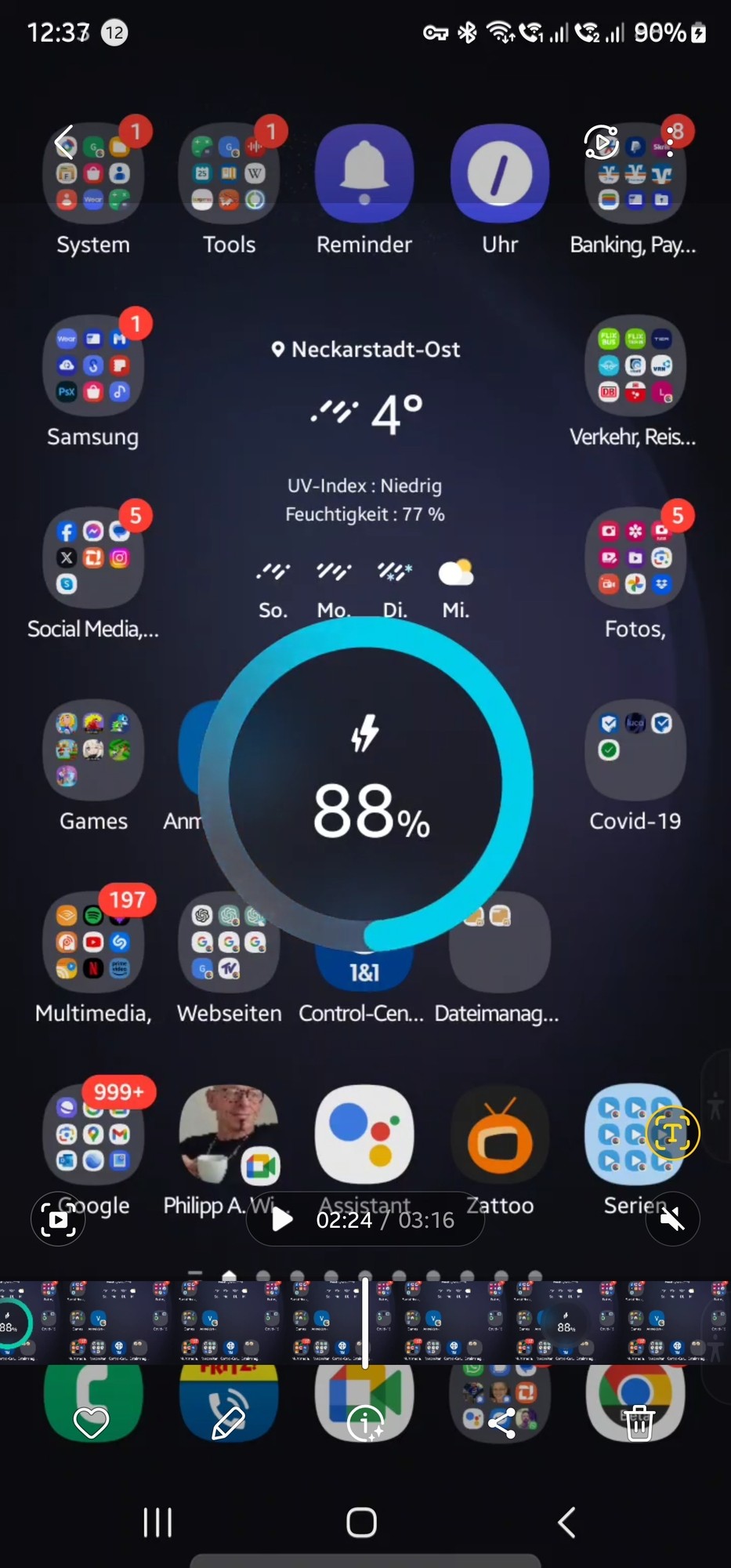The width and height of the screenshot is (731, 1568).
Task: Share this video
Action: (501, 1423)
